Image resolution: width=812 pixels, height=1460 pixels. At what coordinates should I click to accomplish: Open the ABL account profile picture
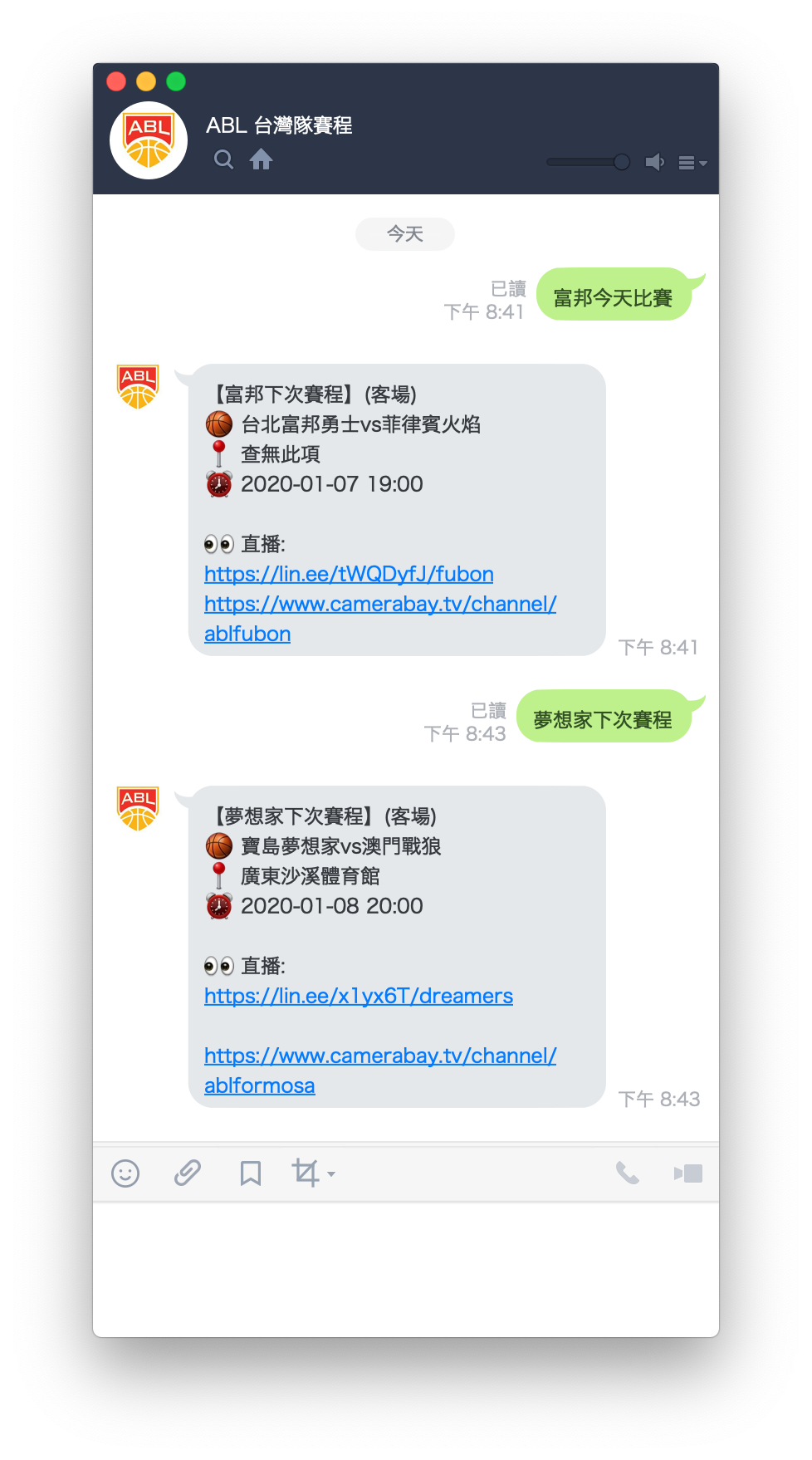(x=149, y=140)
